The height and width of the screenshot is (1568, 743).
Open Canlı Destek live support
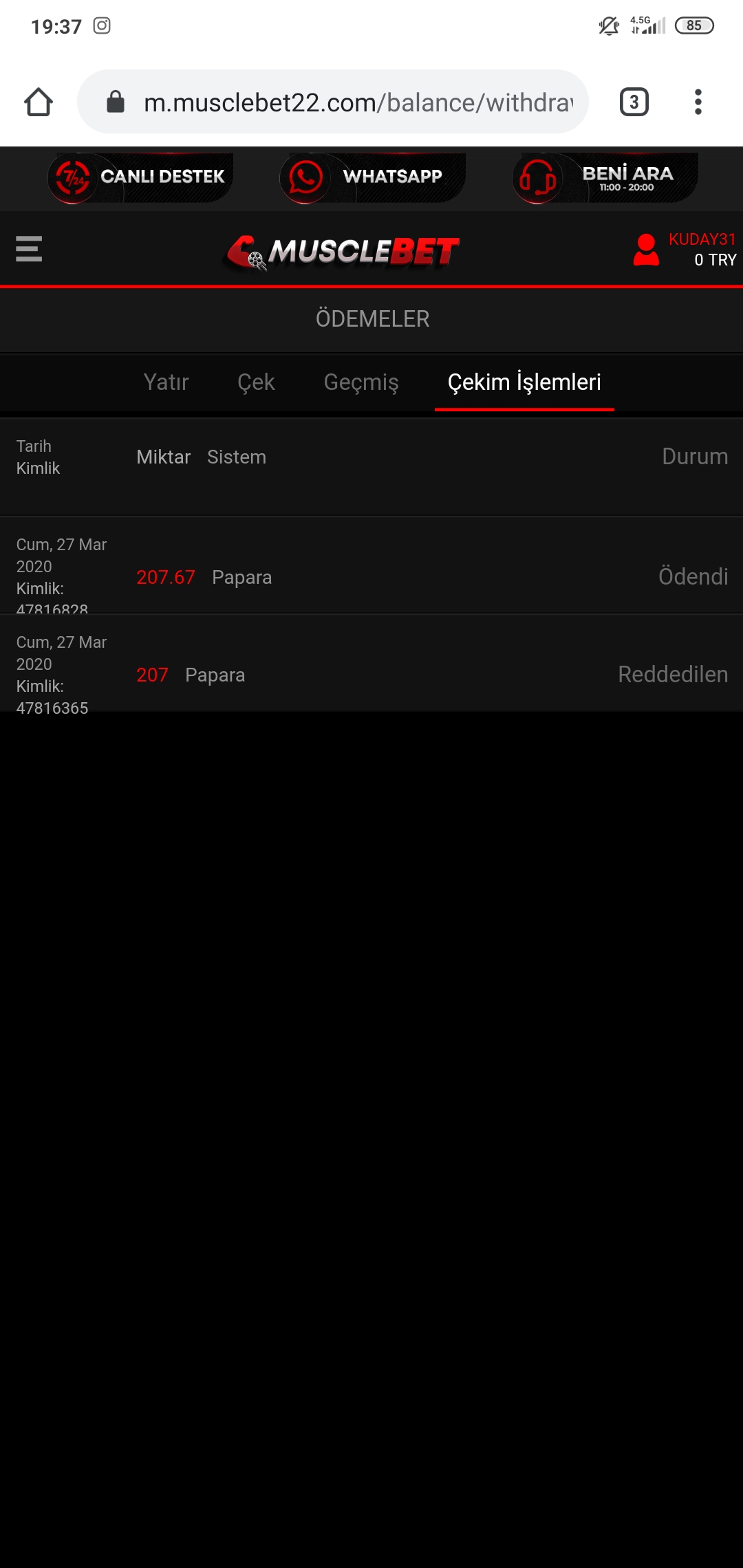click(140, 177)
